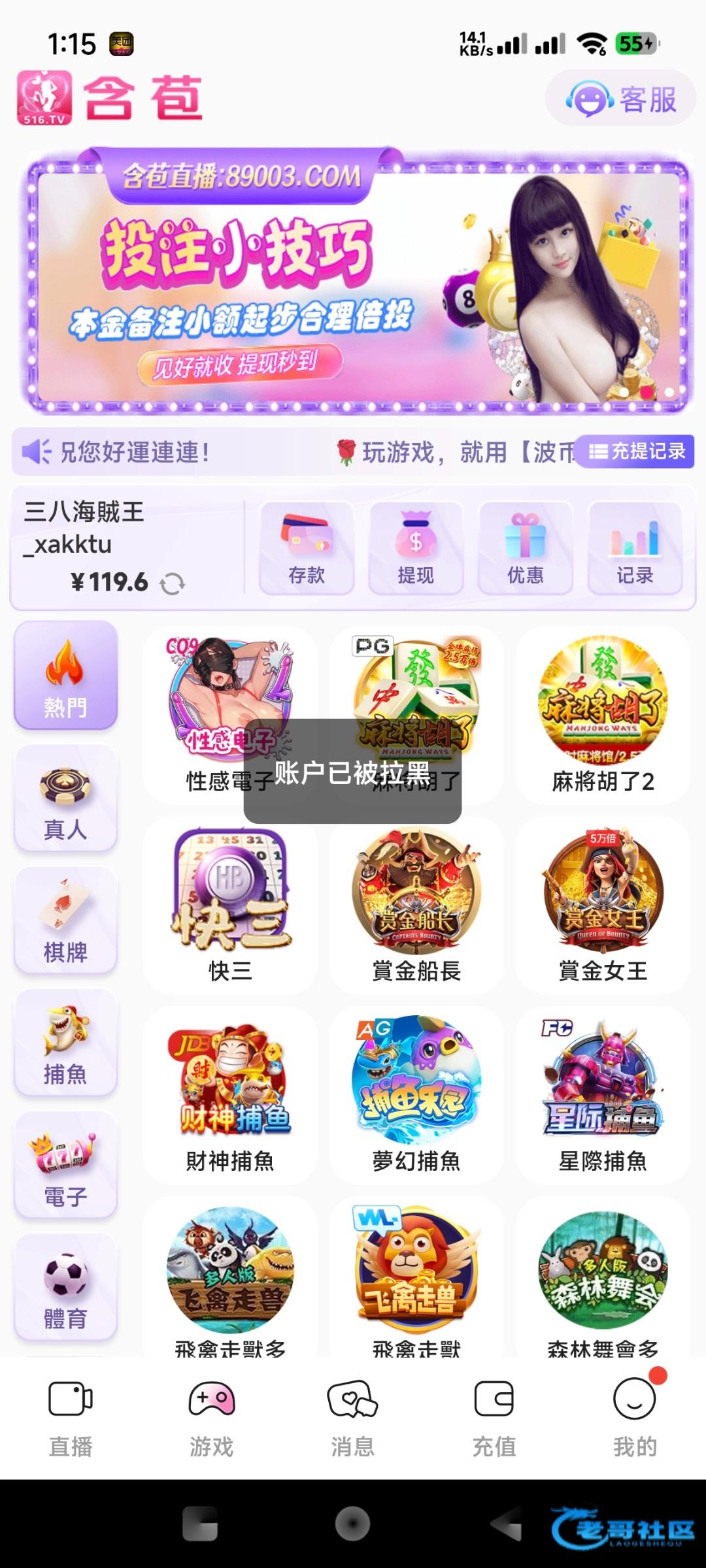The height and width of the screenshot is (1568, 706).
Task: Select the 真人 category
Action: [65, 798]
